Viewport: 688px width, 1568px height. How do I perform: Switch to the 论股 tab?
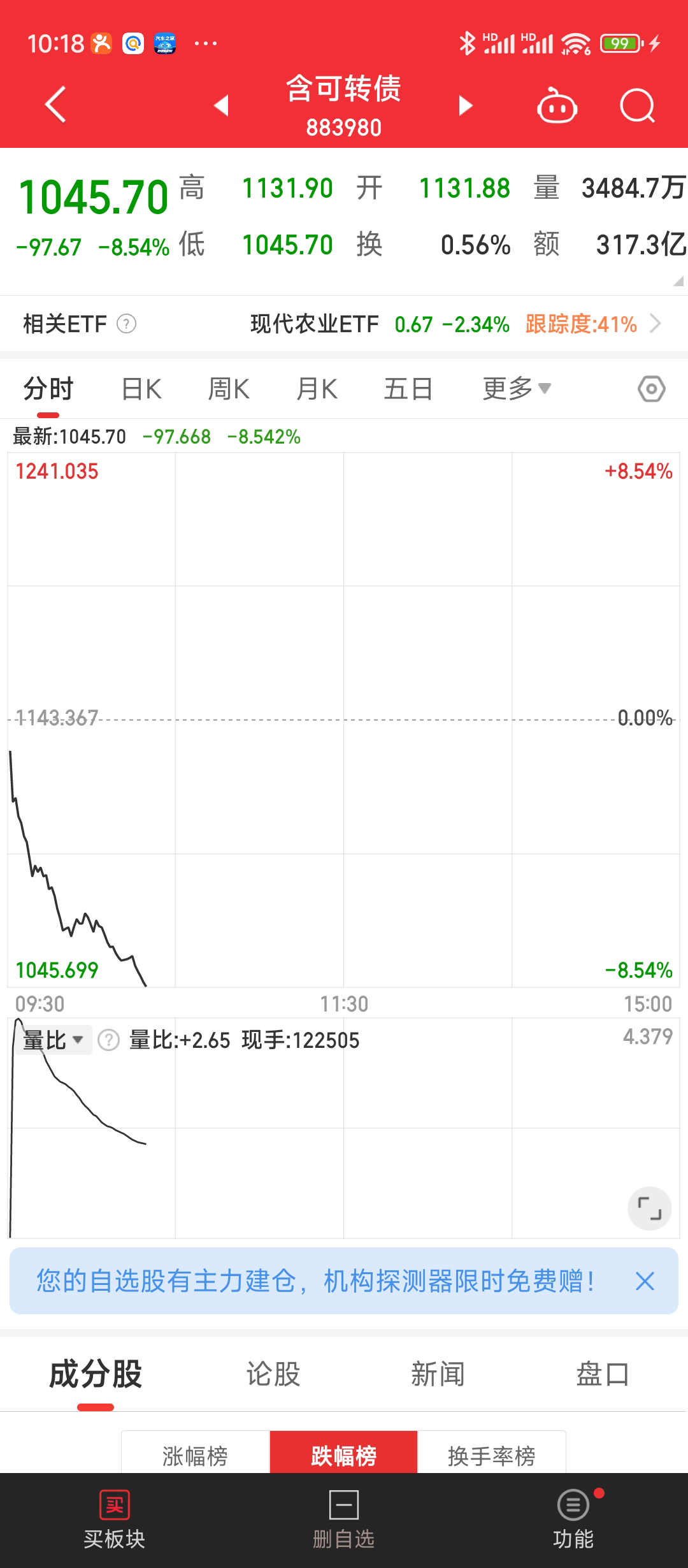(x=273, y=1374)
